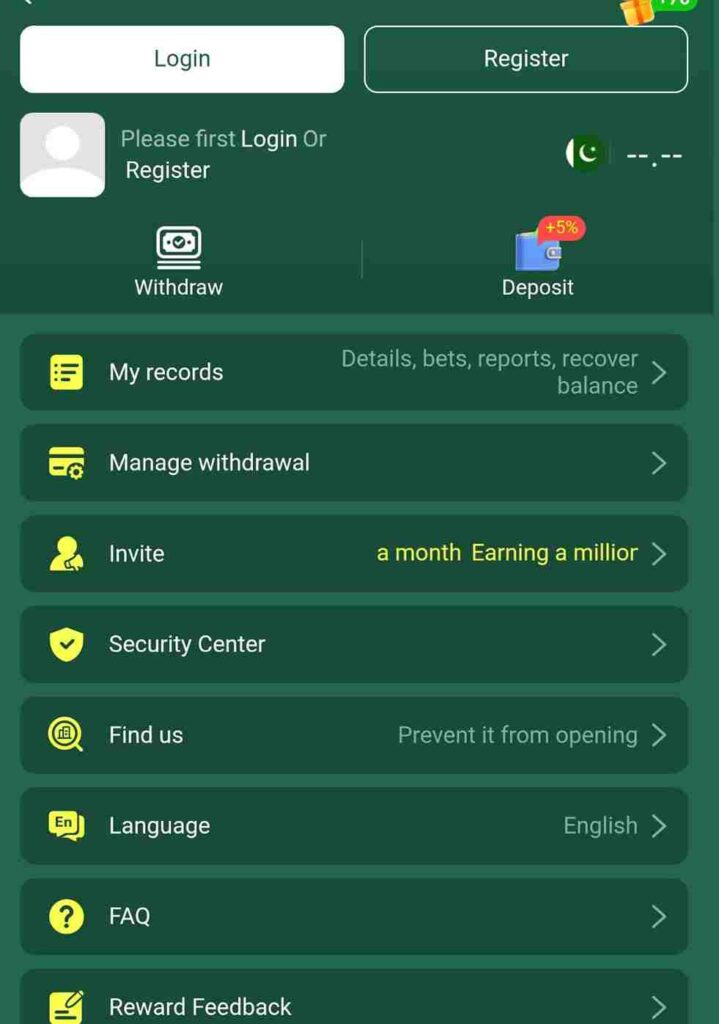Open My records
Image resolution: width=719 pixels, height=1024 pixels.
click(x=354, y=372)
